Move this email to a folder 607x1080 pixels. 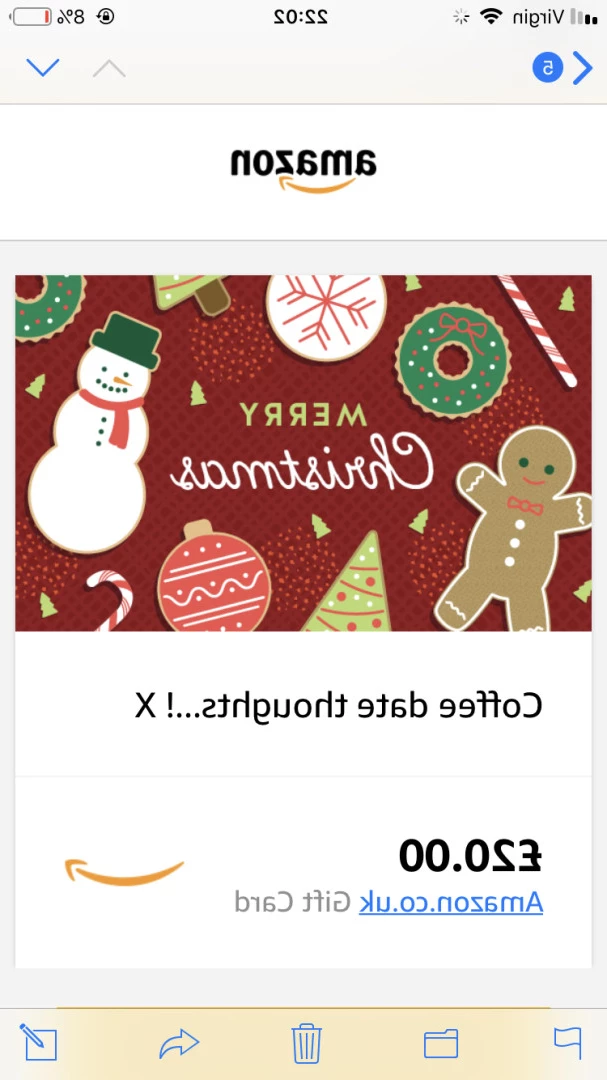pyautogui.click(x=440, y=1043)
